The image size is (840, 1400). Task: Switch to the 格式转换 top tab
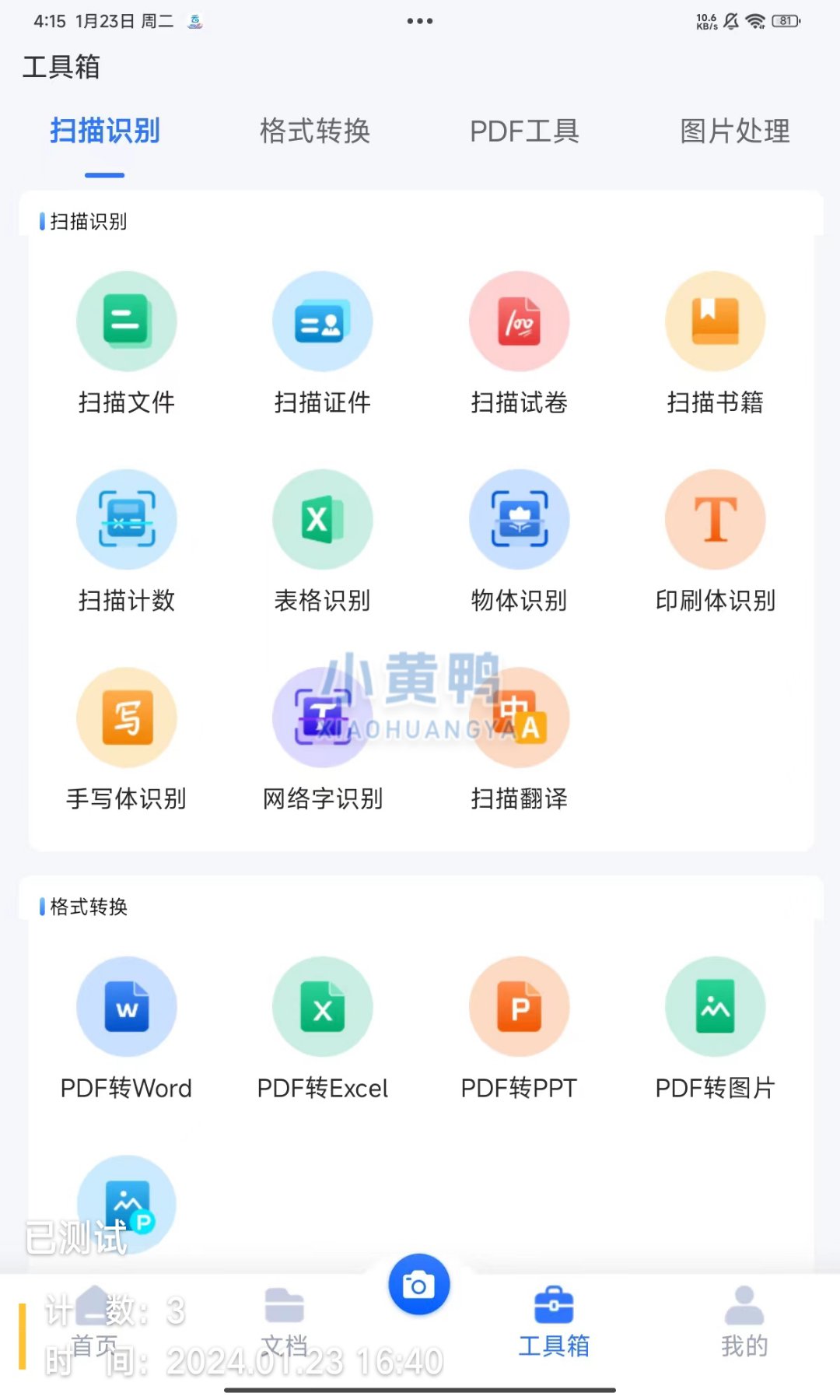coord(314,131)
